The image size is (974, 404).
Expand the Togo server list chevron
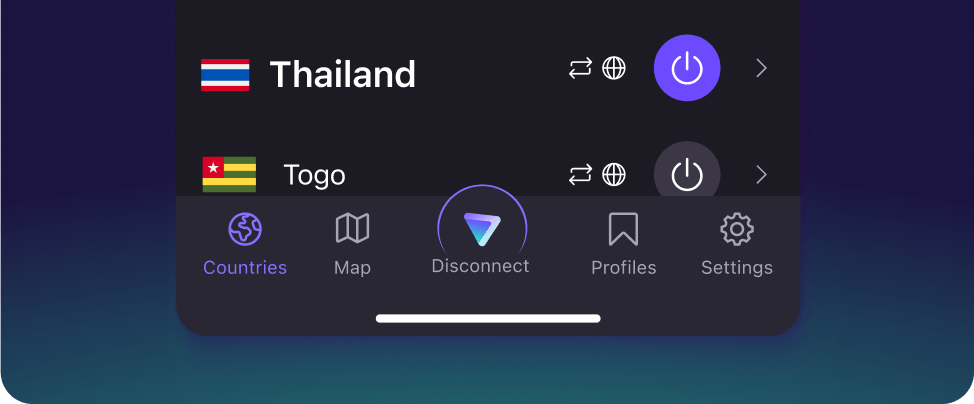click(761, 175)
